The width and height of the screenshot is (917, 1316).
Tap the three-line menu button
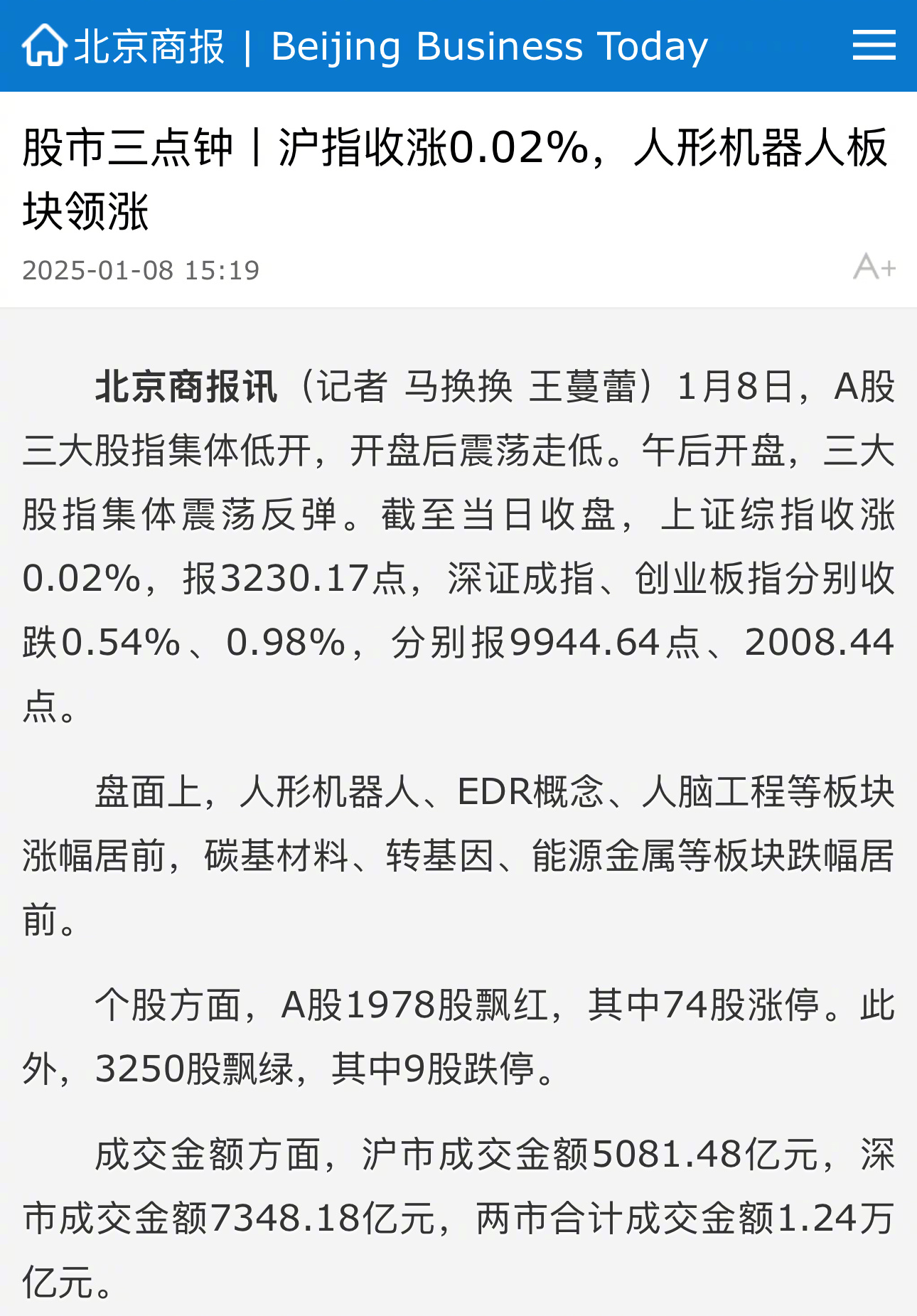click(876, 44)
